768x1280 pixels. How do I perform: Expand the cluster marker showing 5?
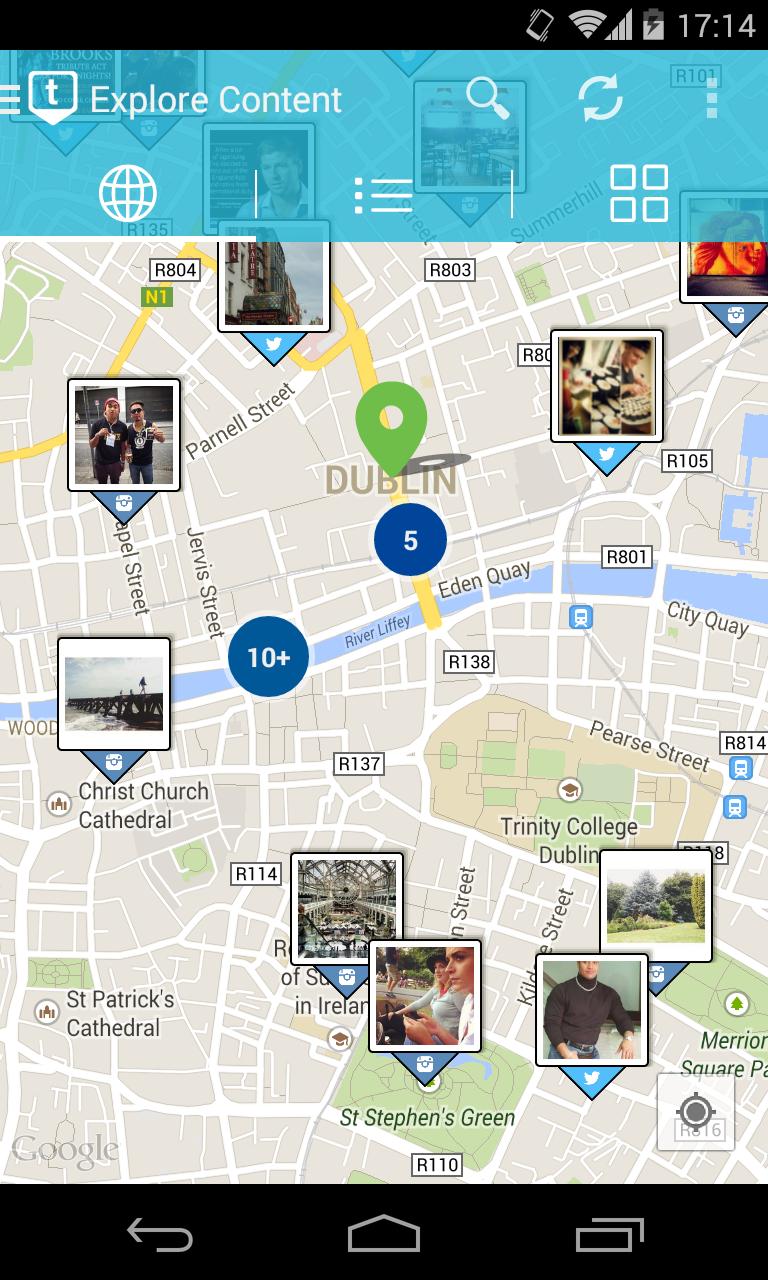(x=410, y=540)
